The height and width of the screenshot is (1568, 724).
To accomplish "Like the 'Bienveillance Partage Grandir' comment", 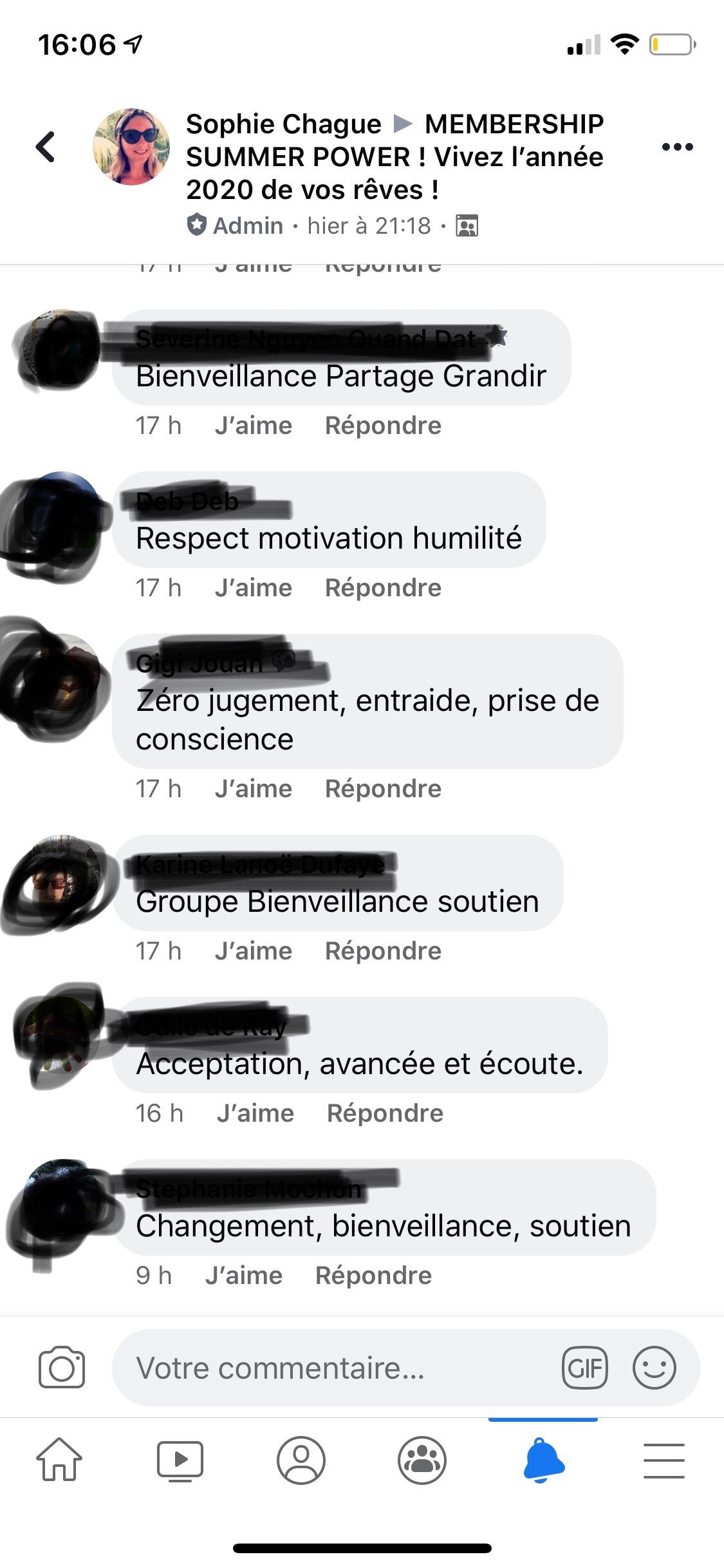I will pos(253,426).
